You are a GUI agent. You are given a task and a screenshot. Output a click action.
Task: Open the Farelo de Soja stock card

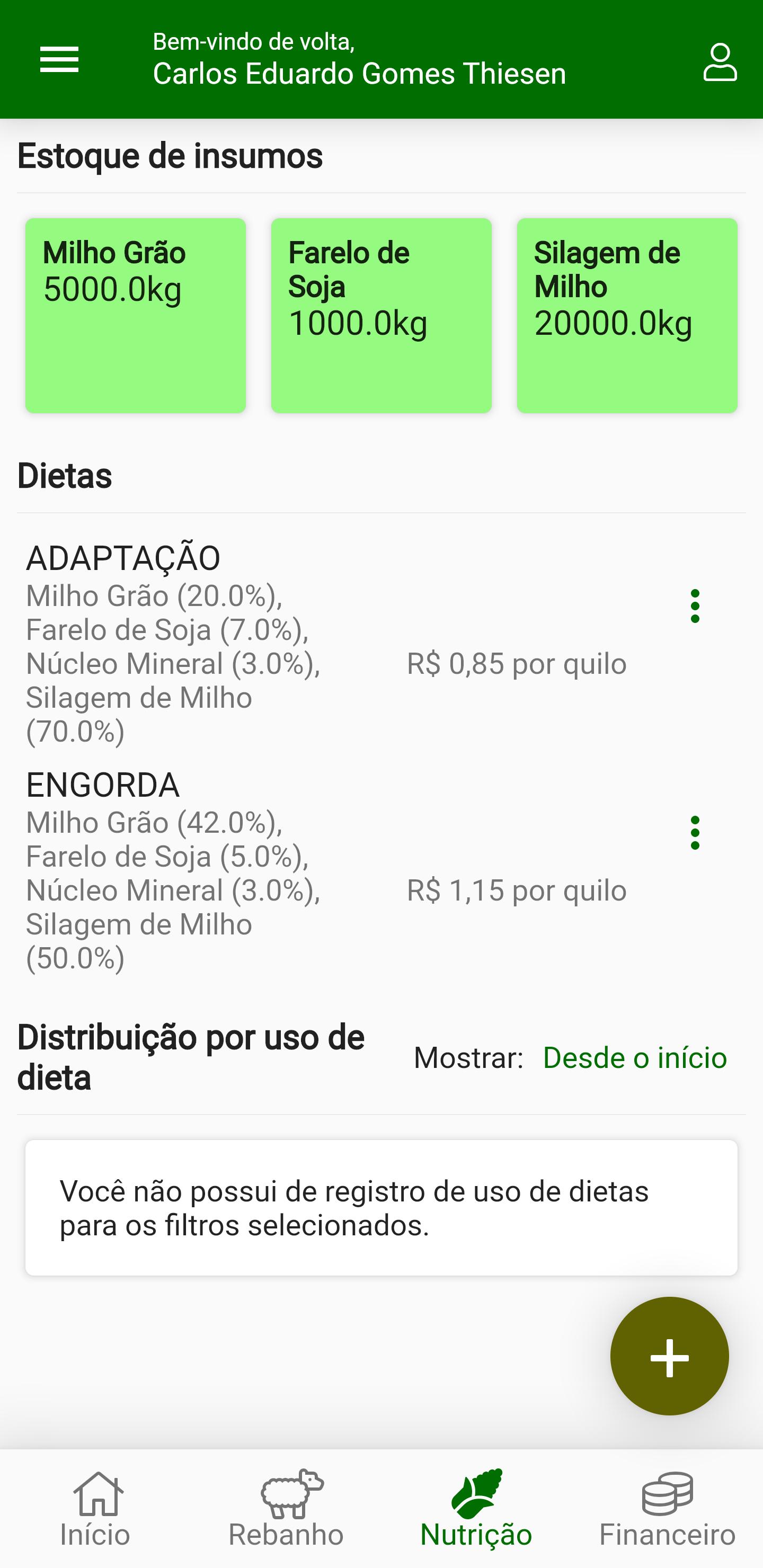pos(381,315)
